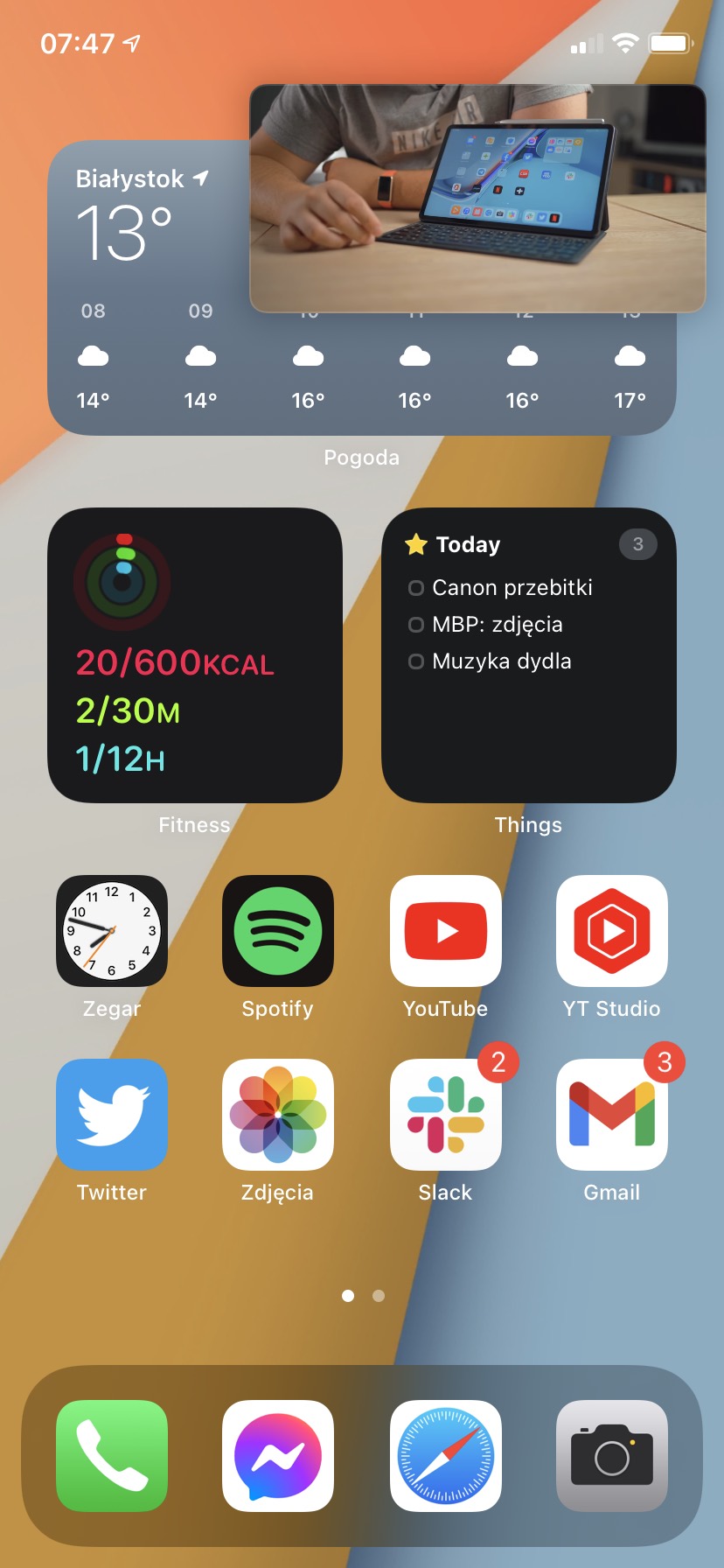Open the Phone app in dock

(x=112, y=1456)
